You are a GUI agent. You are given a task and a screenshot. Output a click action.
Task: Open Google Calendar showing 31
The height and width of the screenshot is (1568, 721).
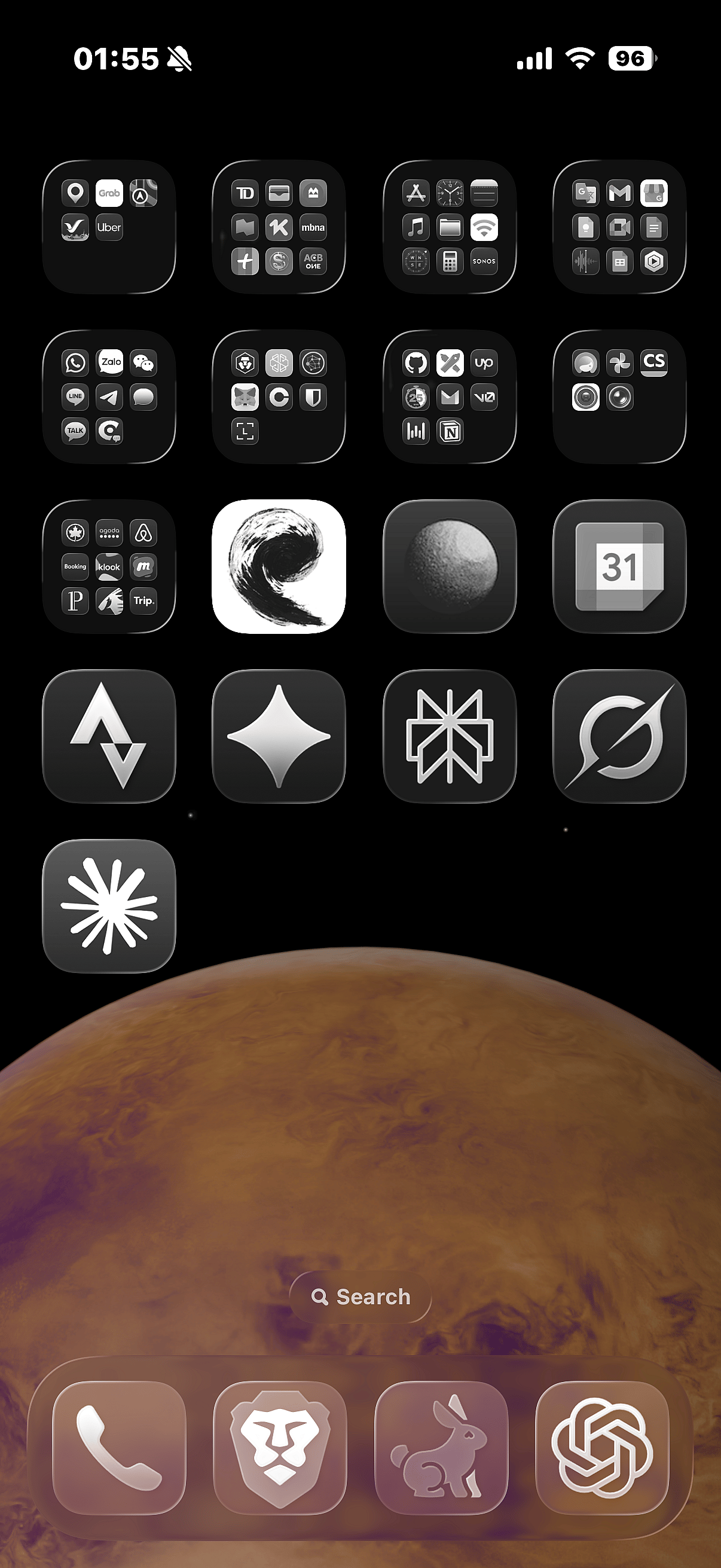(x=619, y=567)
